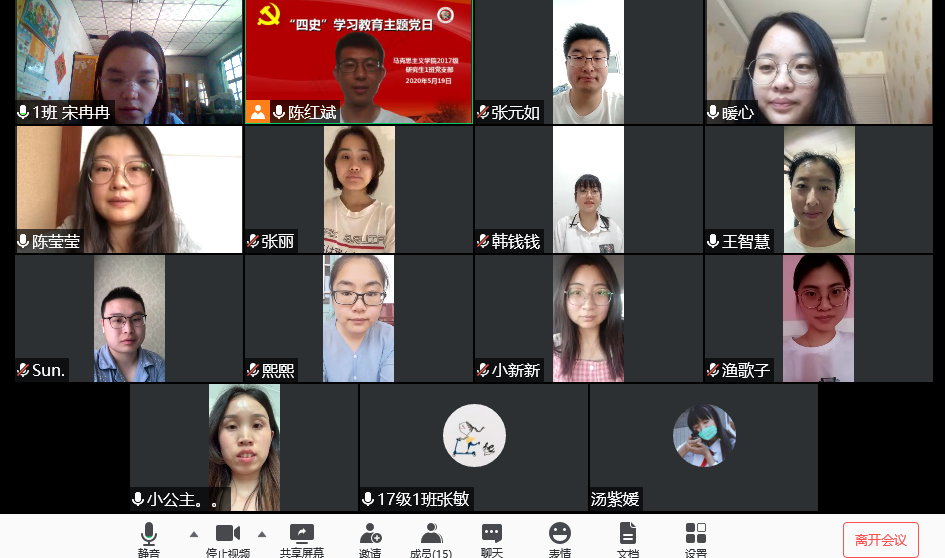Tap the 静音 mute microphone button
The width and height of the screenshot is (945, 558).
click(149, 538)
